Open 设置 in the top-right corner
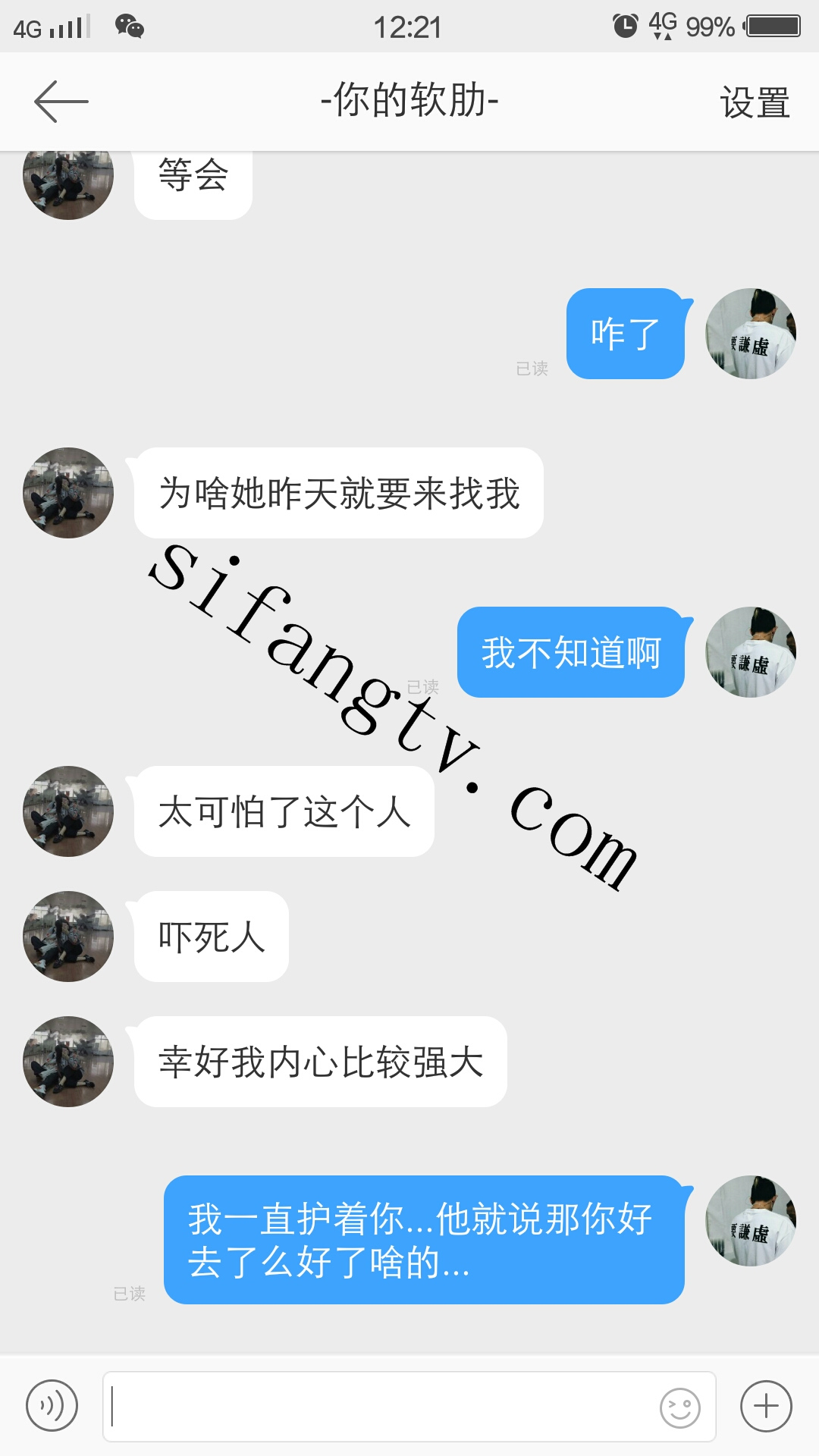Image resolution: width=819 pixels, height=1456 pixels. (755, 102)
